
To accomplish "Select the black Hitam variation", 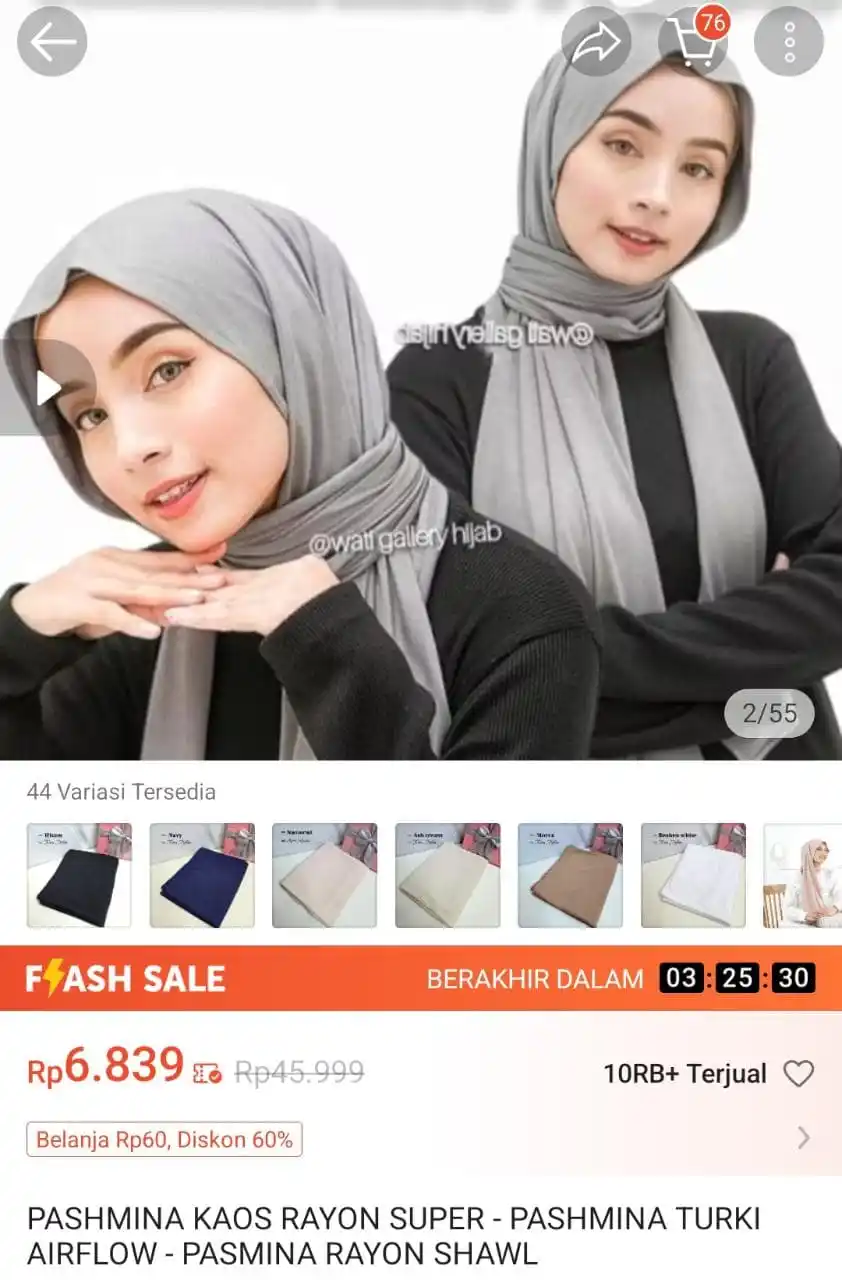I will (x=79, y=875).
